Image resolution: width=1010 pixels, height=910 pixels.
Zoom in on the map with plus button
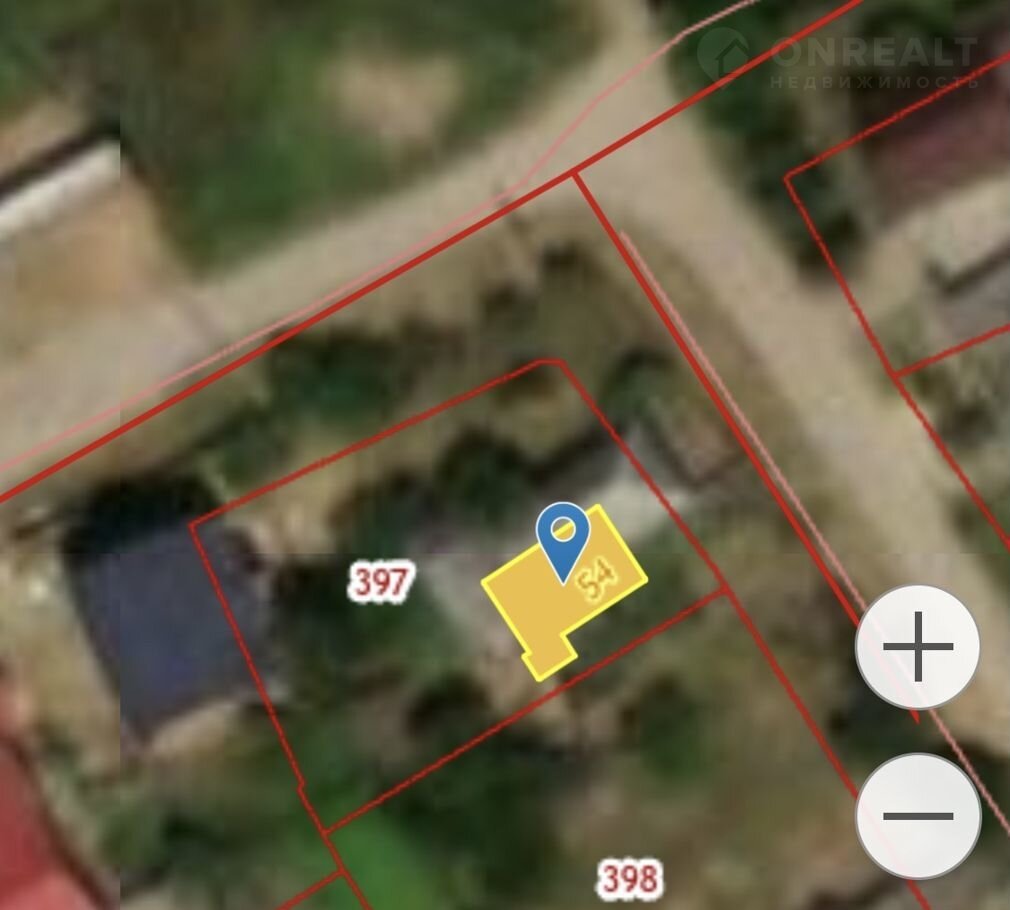917,647
